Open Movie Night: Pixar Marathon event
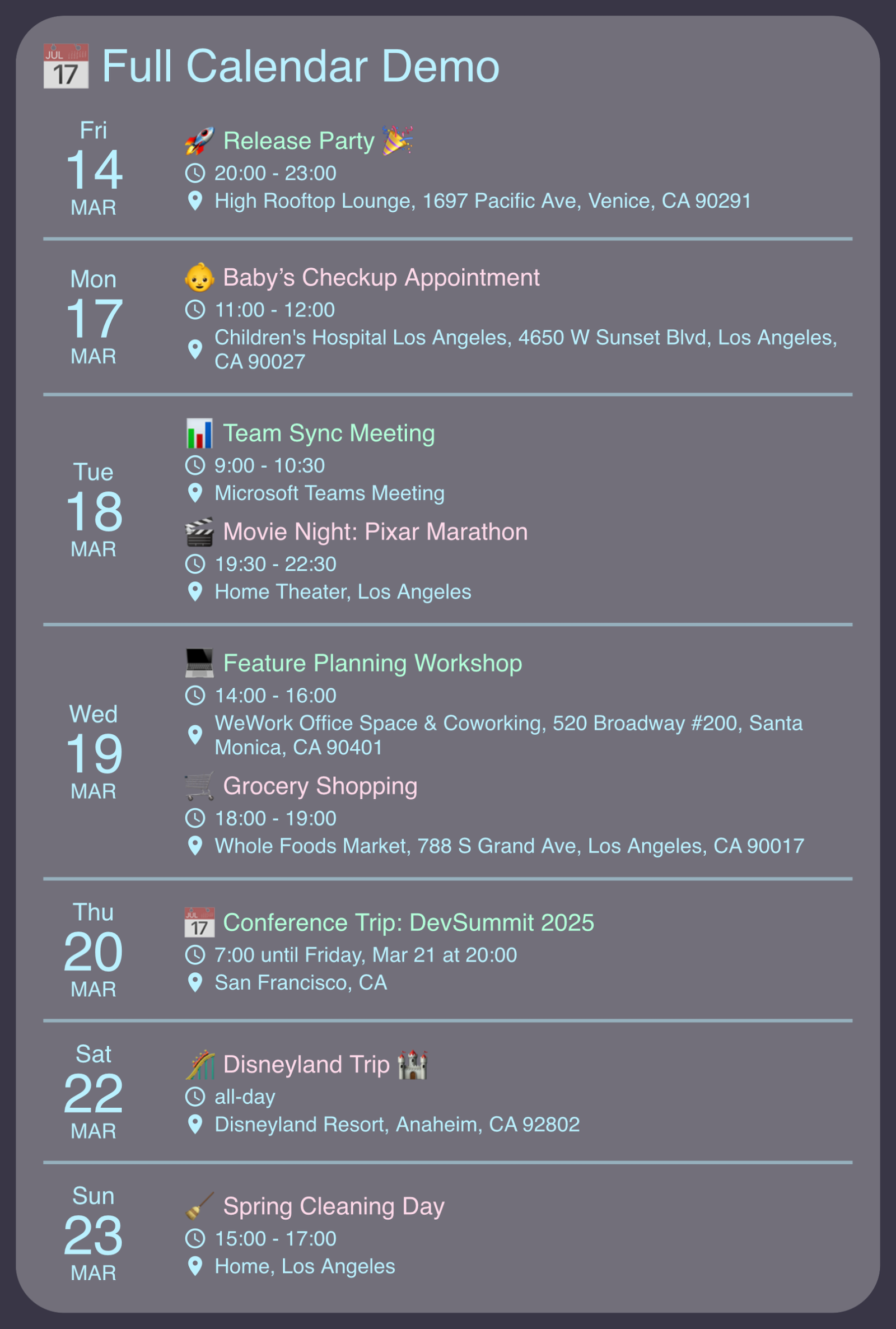 click(x=375, y=532)
